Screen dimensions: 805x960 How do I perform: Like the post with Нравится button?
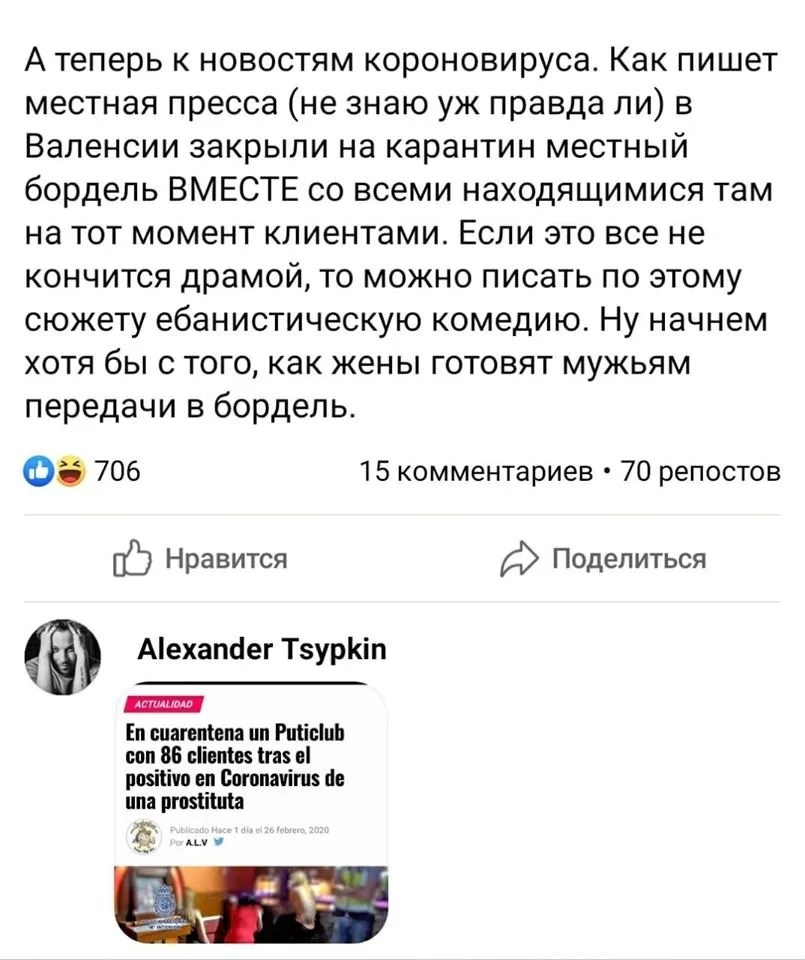202,559
